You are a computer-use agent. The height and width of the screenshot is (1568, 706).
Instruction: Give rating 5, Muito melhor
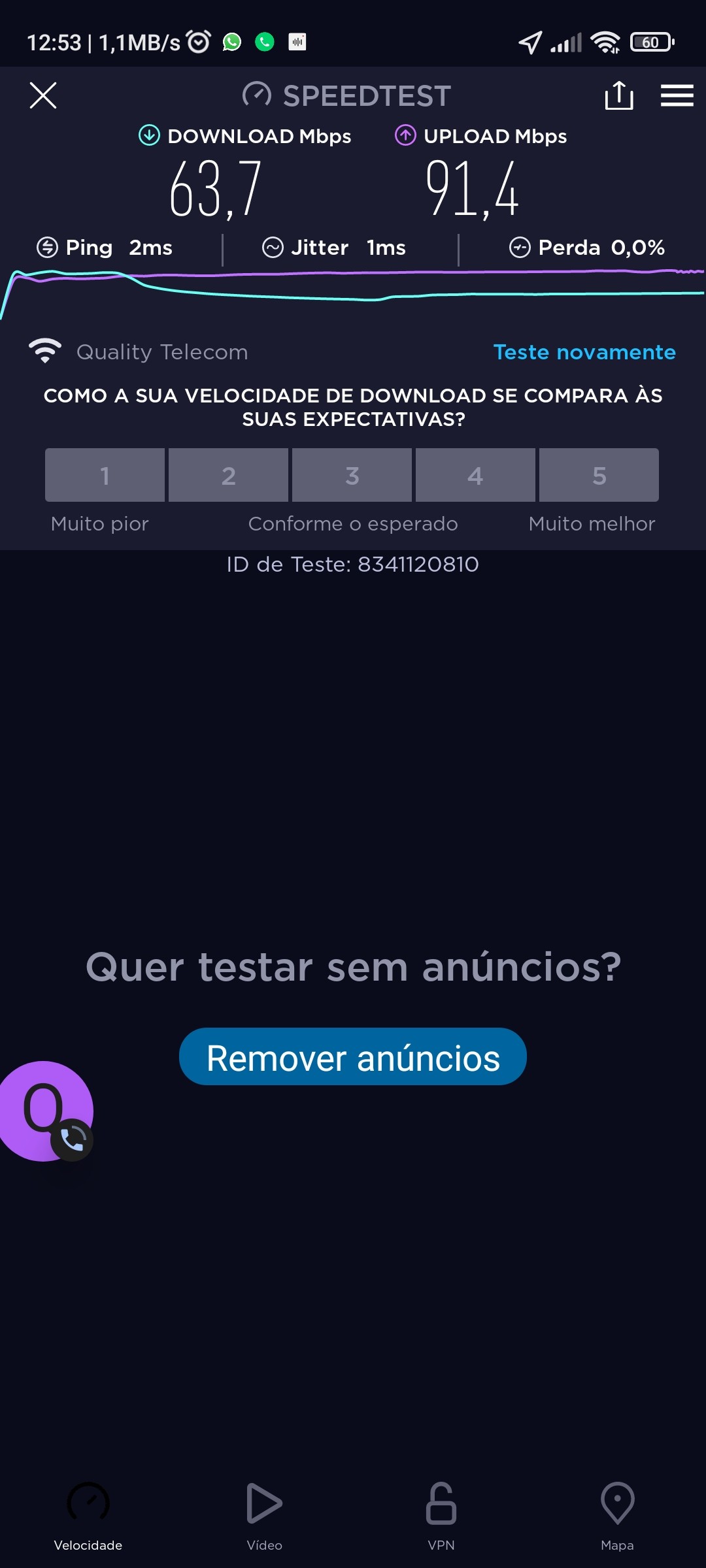coord(599,475)
